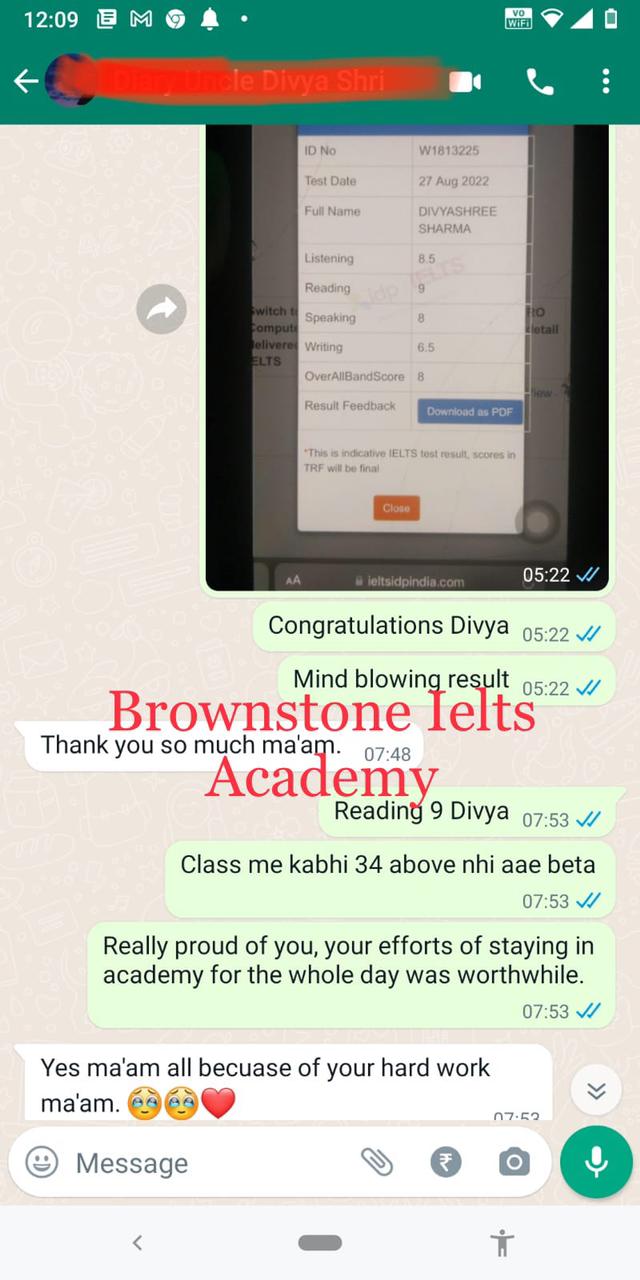Screen dimensions: 640x1280
Task: Tap the microphone to record a voice message
Action: coord(596,1162)
